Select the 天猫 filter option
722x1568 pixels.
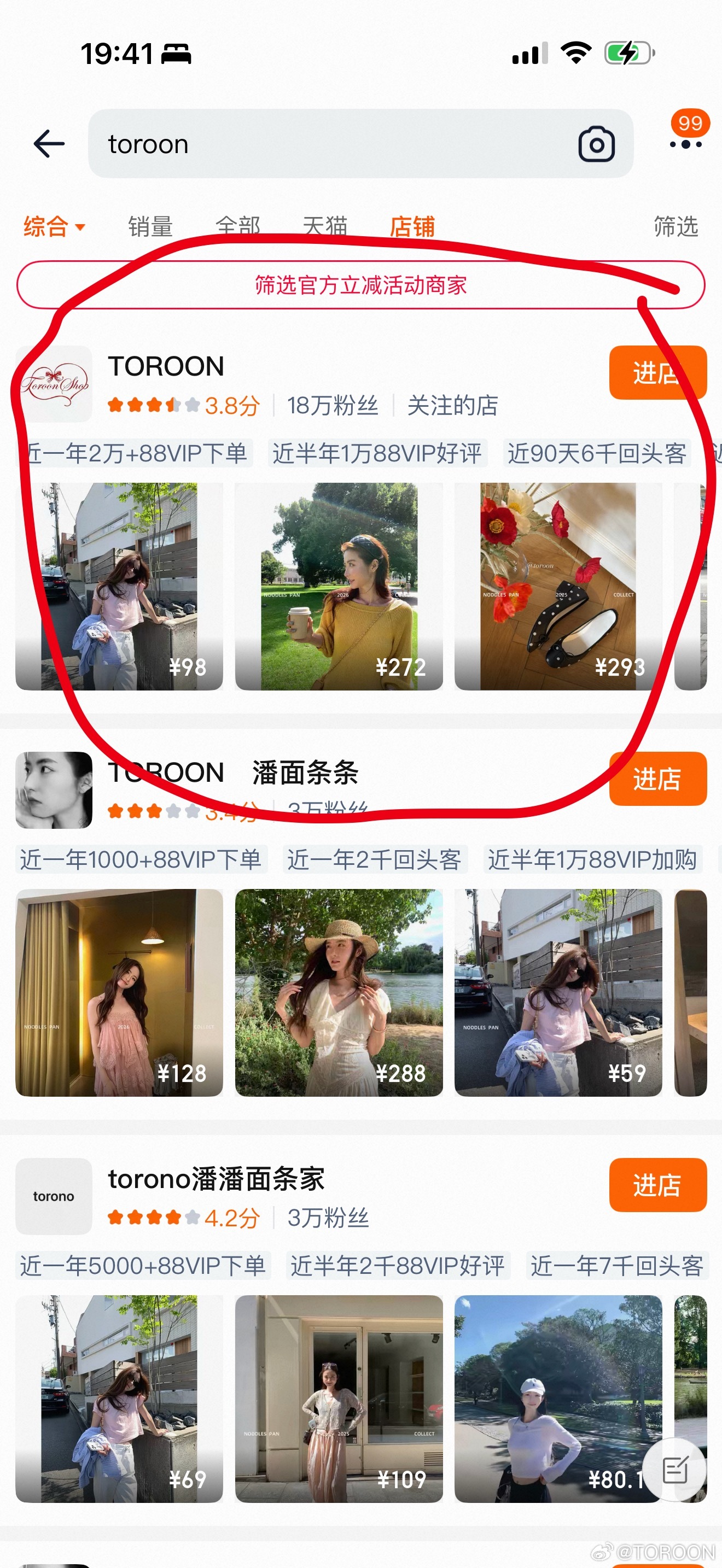point(327,226)
